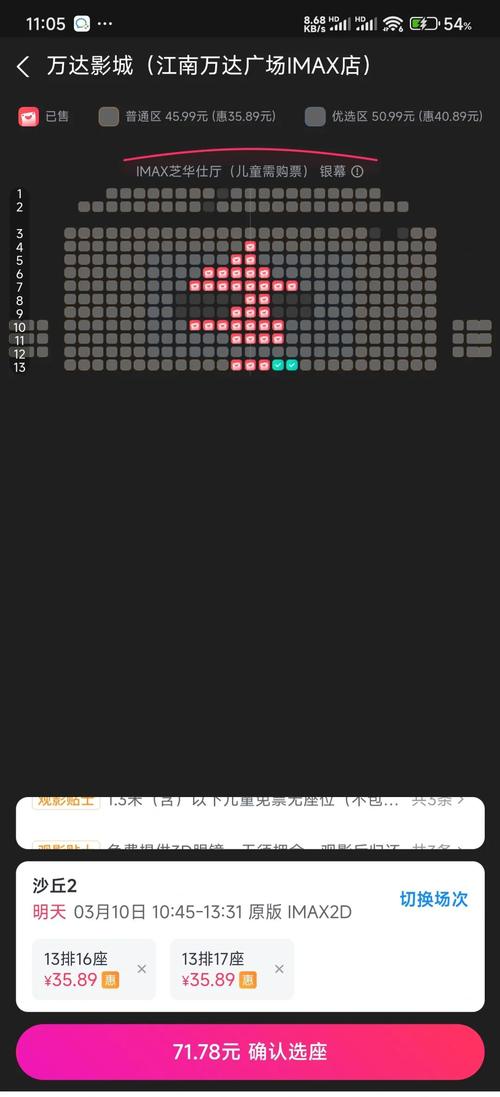This screenshot has height=1097, width=500.
Task: Deselect the second green checked seat in row 13
Action: [292, 365]
